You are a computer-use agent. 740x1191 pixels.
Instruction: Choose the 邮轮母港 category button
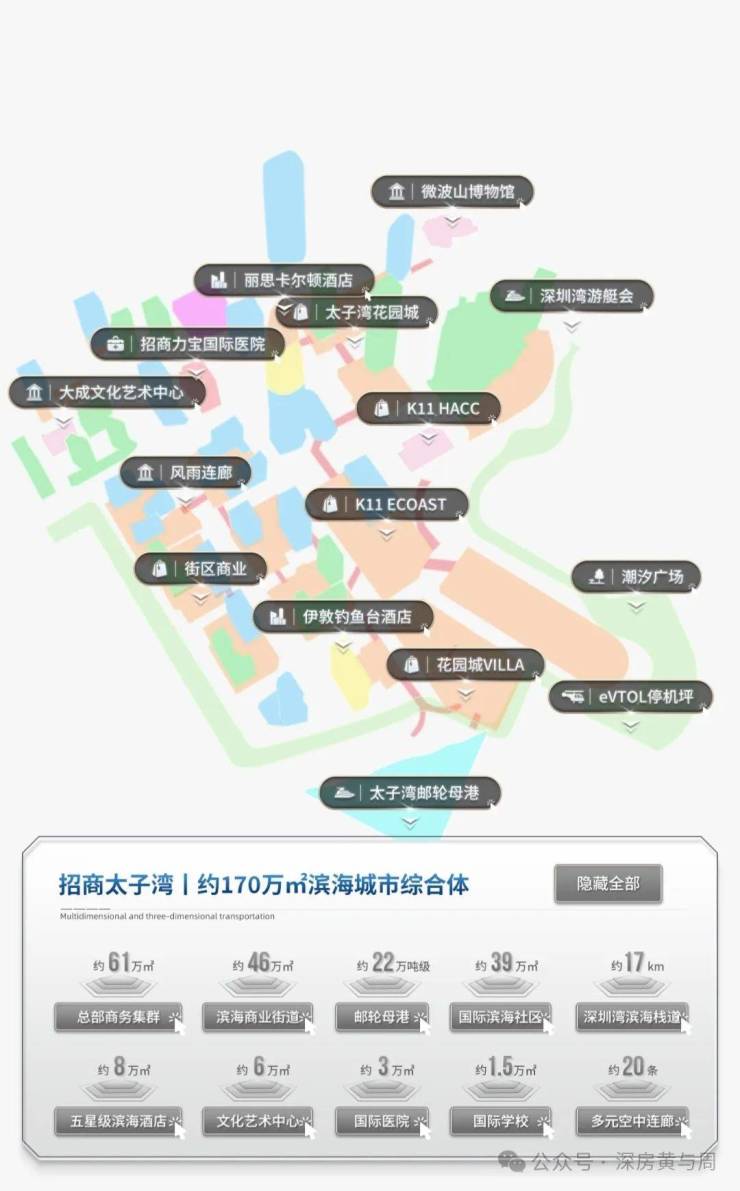pos(382,1017)
